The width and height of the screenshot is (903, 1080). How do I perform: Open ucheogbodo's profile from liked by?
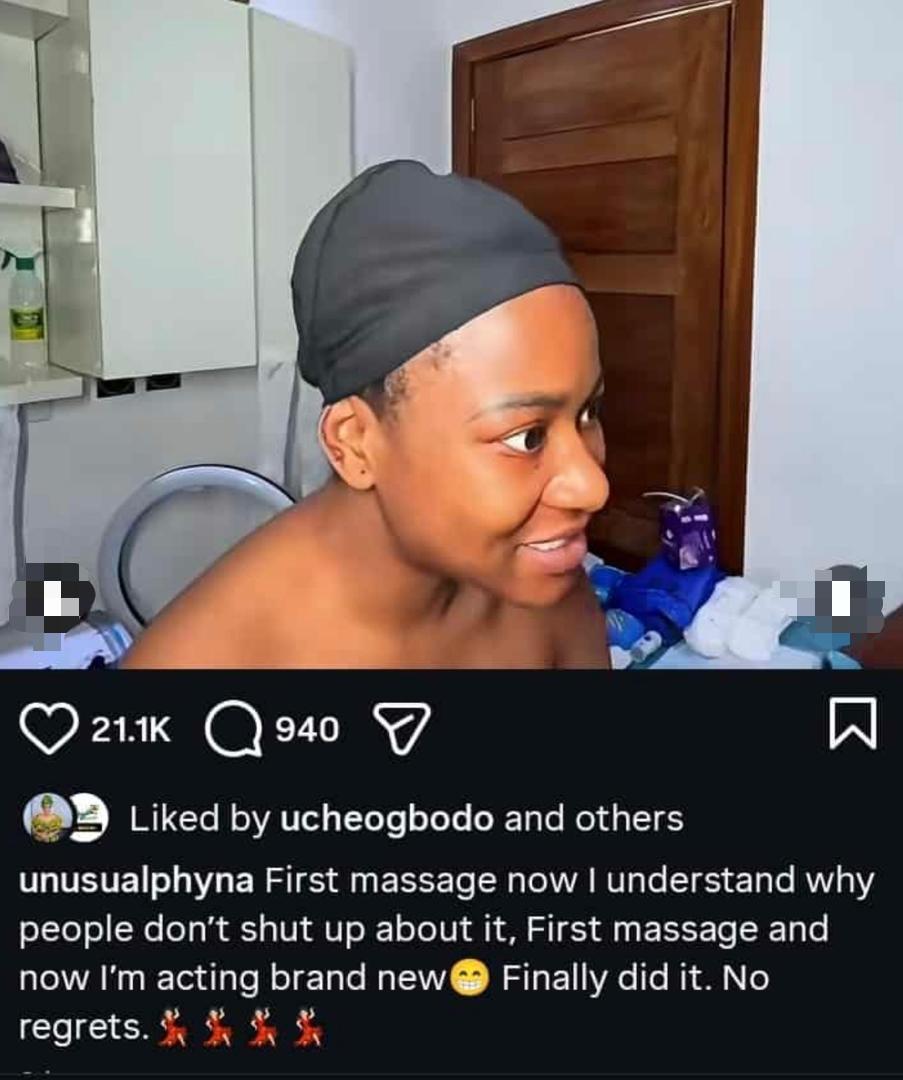(x=387, y=819)
